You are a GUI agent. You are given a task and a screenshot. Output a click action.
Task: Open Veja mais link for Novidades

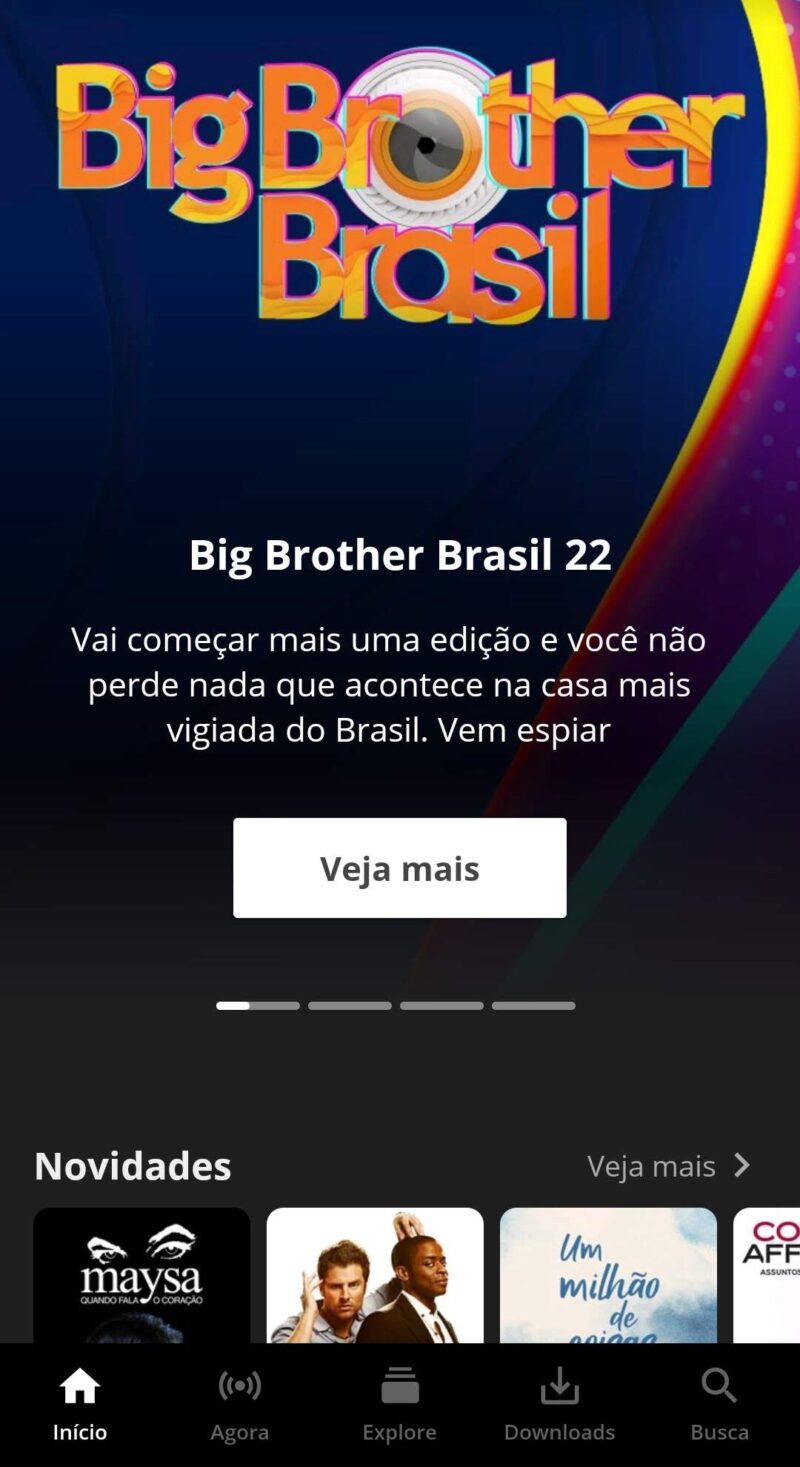coord(668,1165)
